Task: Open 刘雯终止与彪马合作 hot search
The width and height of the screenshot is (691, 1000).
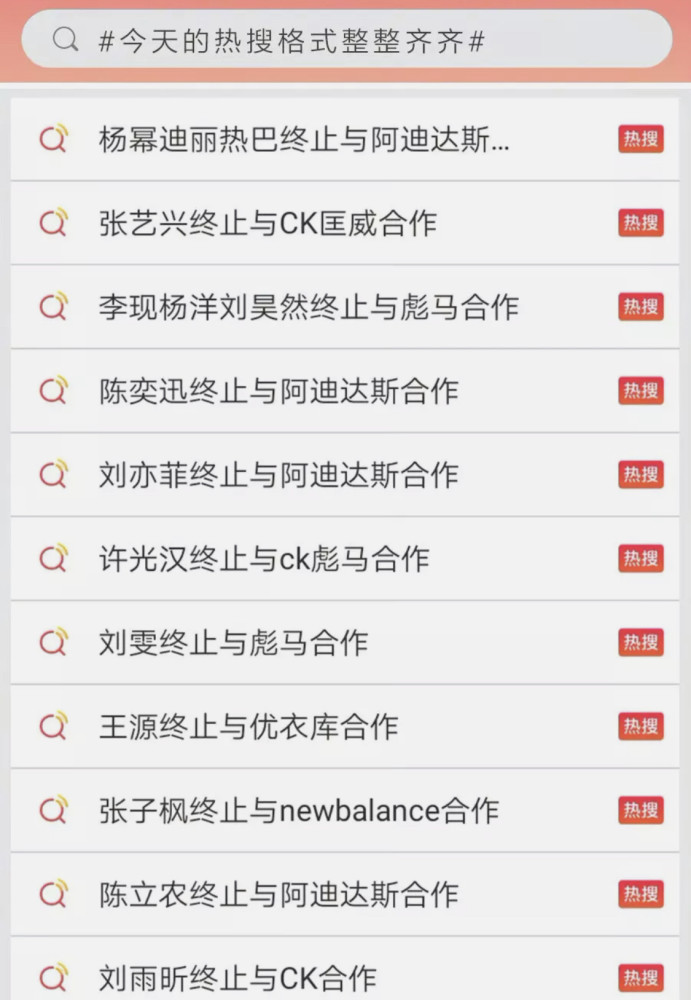Action: [x=234, y=642]
